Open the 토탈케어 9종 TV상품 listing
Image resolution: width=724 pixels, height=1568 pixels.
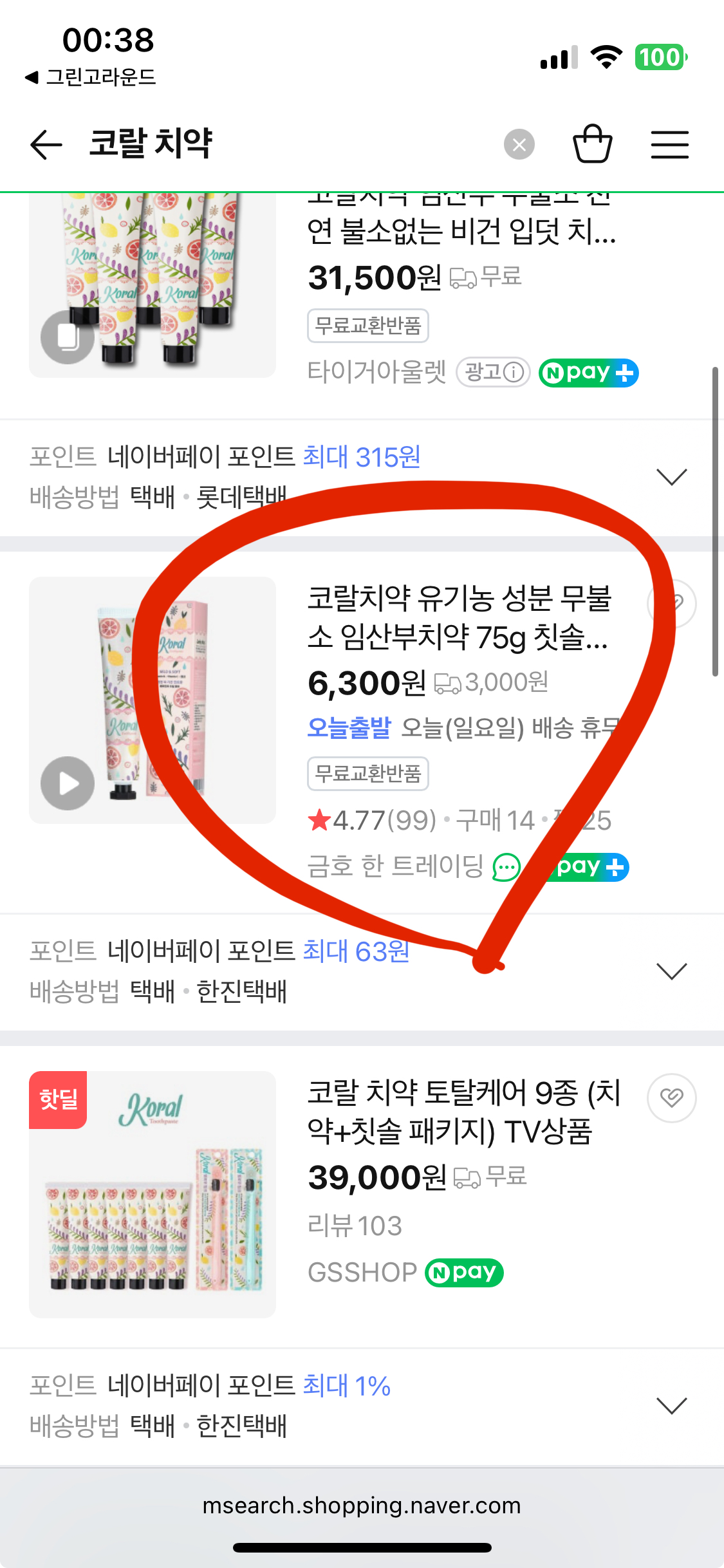tap(463, 1111)
